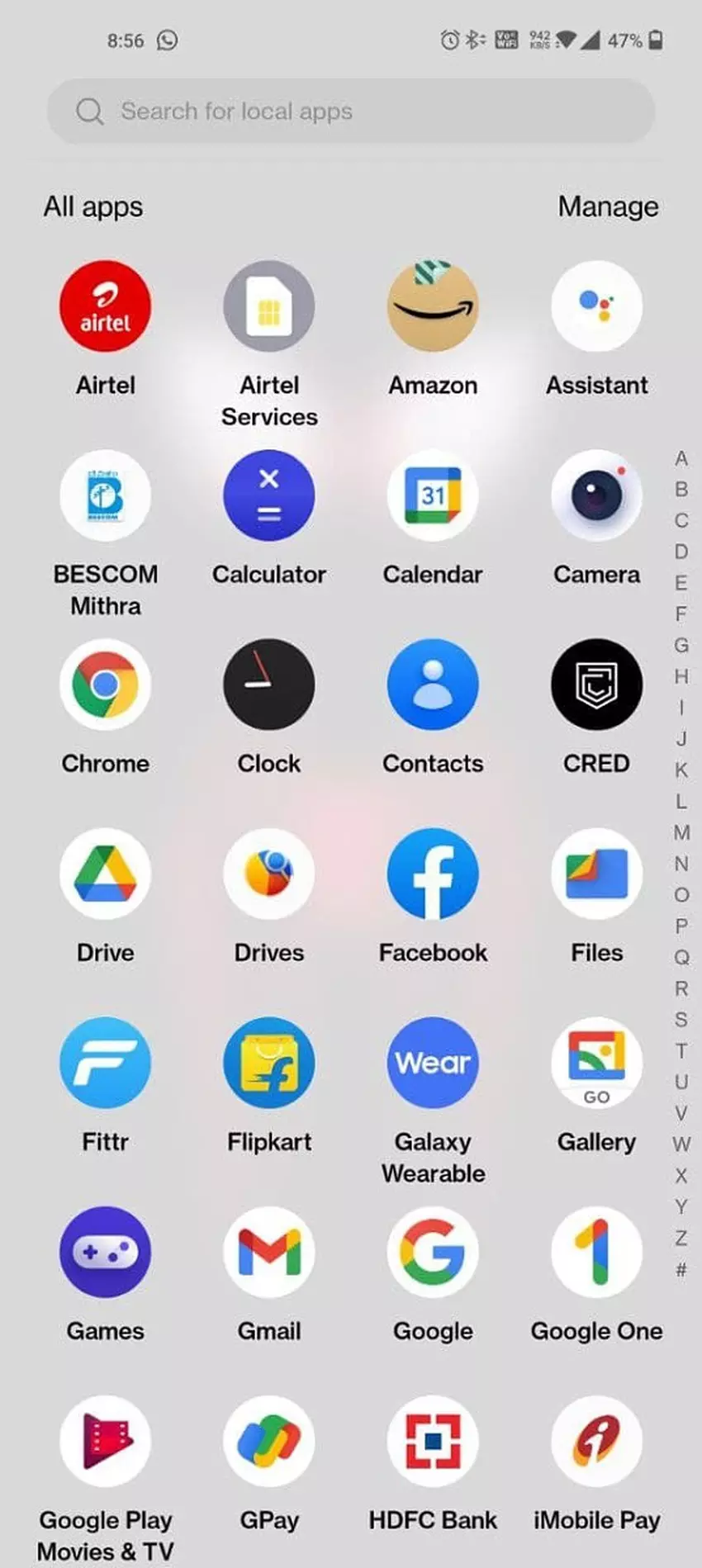
Task: Launch the Facebook app
Action: [x=433, y=874]
